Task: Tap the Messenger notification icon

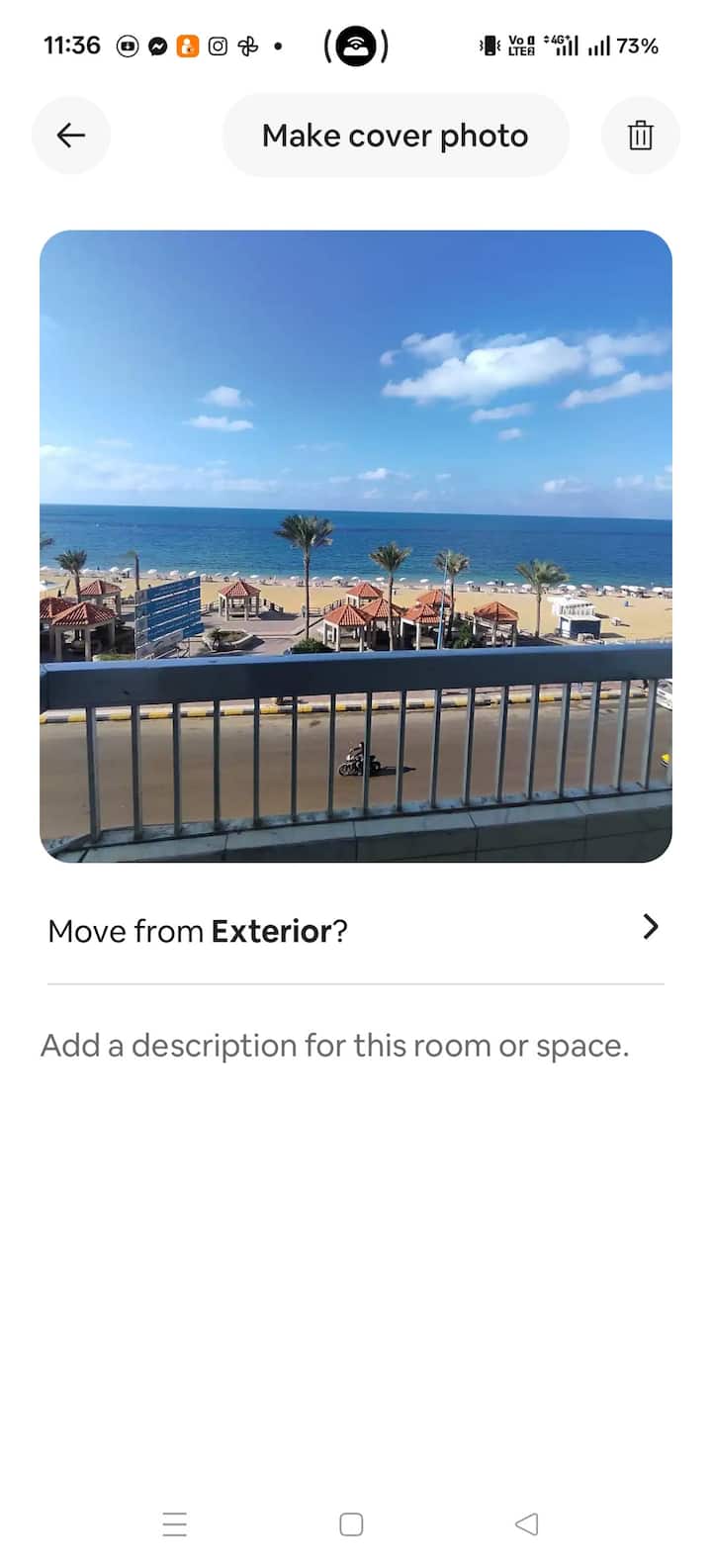Action: click(157, 46)
